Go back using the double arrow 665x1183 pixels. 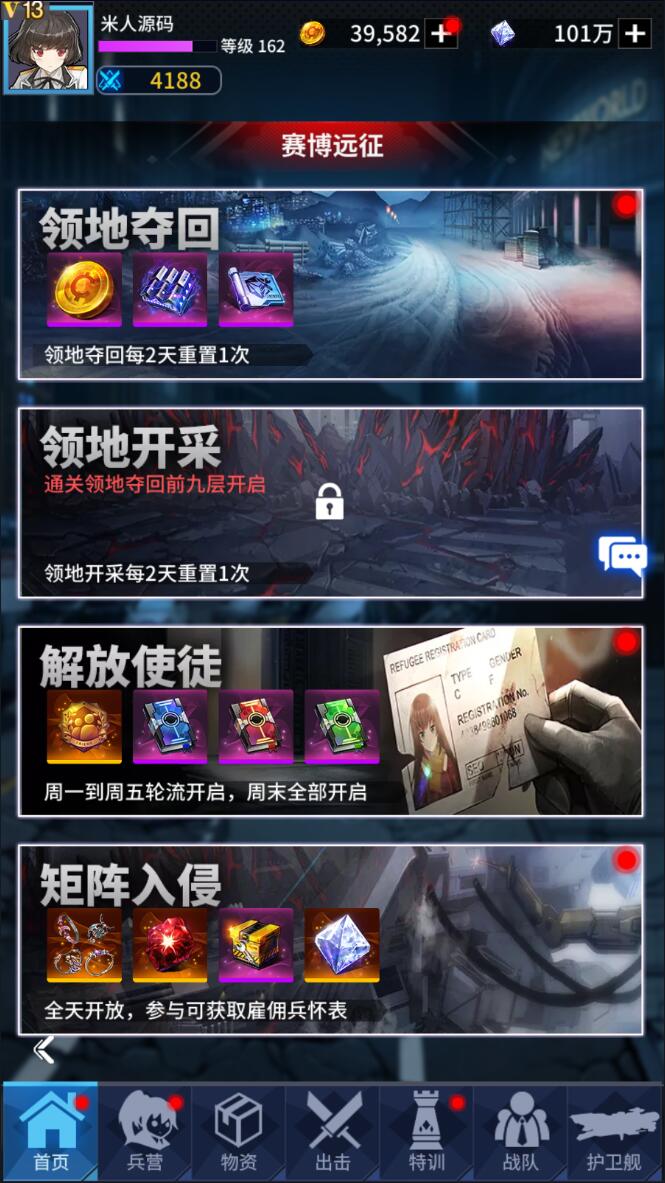(x=43, y=1049)
